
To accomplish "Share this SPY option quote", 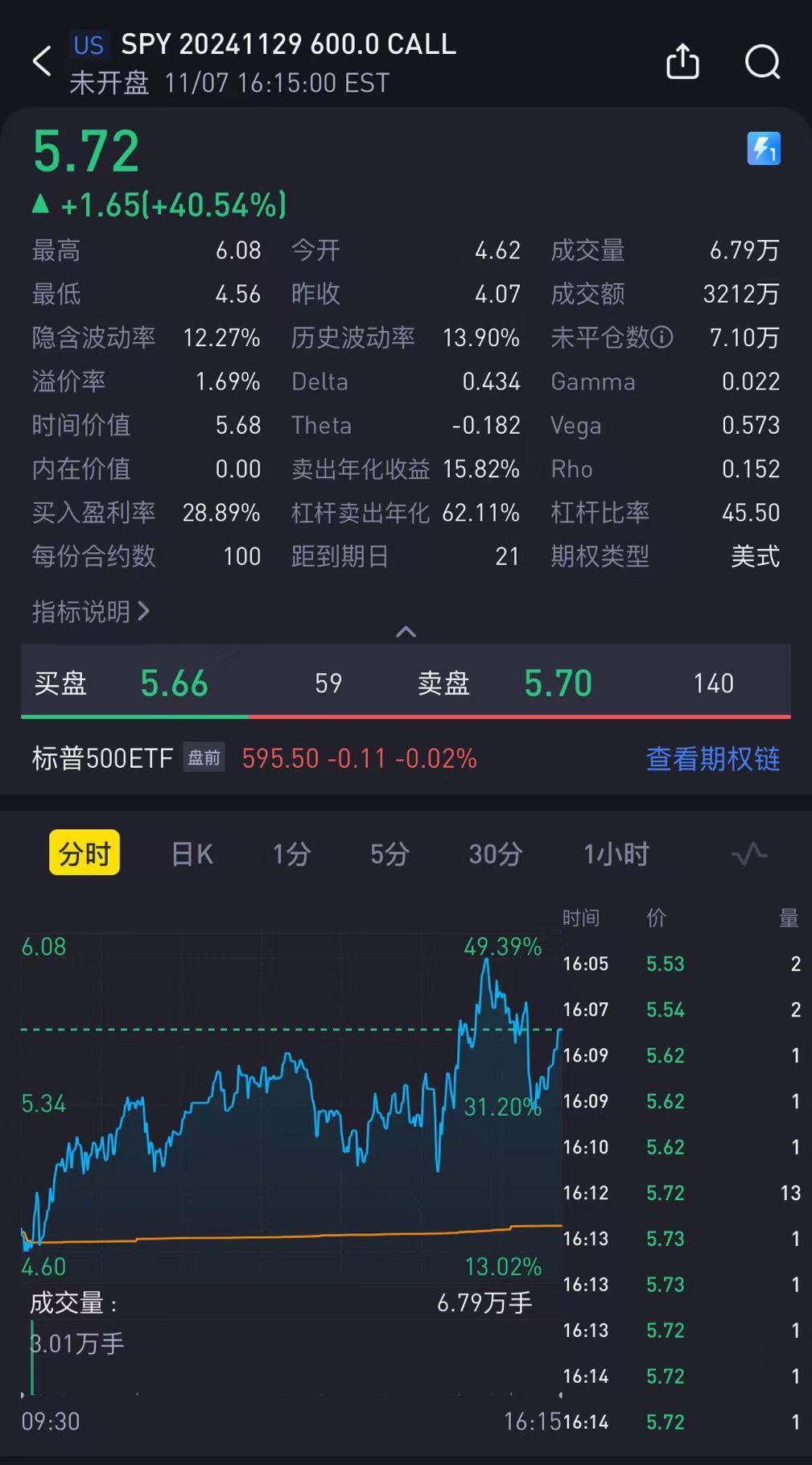I will click(x=682, y=62).
